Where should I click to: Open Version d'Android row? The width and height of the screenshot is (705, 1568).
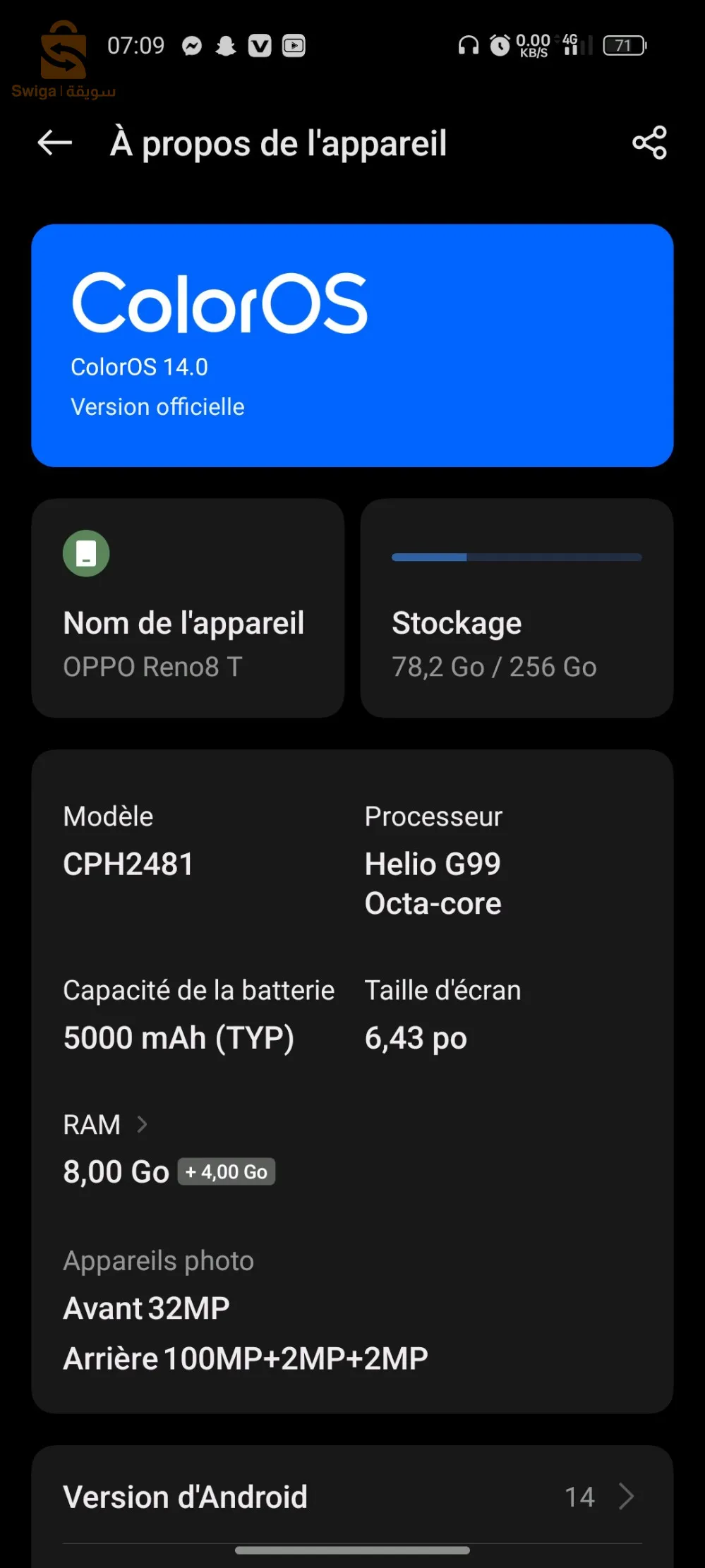[x=352, y=1496]
